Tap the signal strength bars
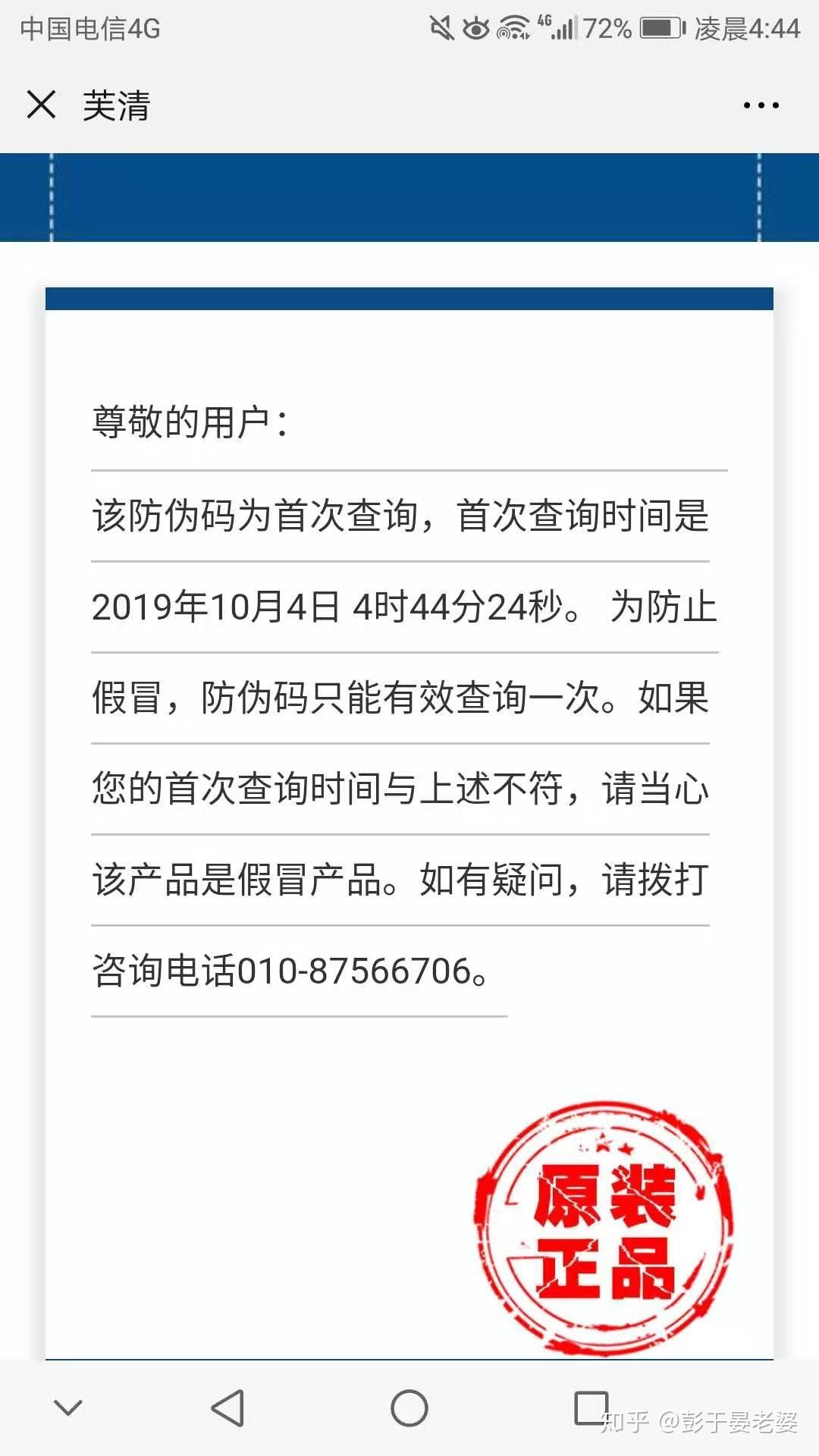 [565, 29]
